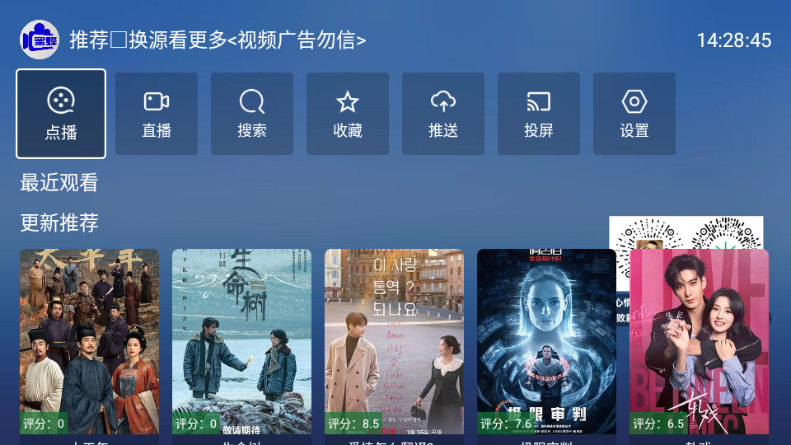Open 设置 settings
Image resolution: width=791 pixels, height=445 pixels.
[x=634, y=114]
